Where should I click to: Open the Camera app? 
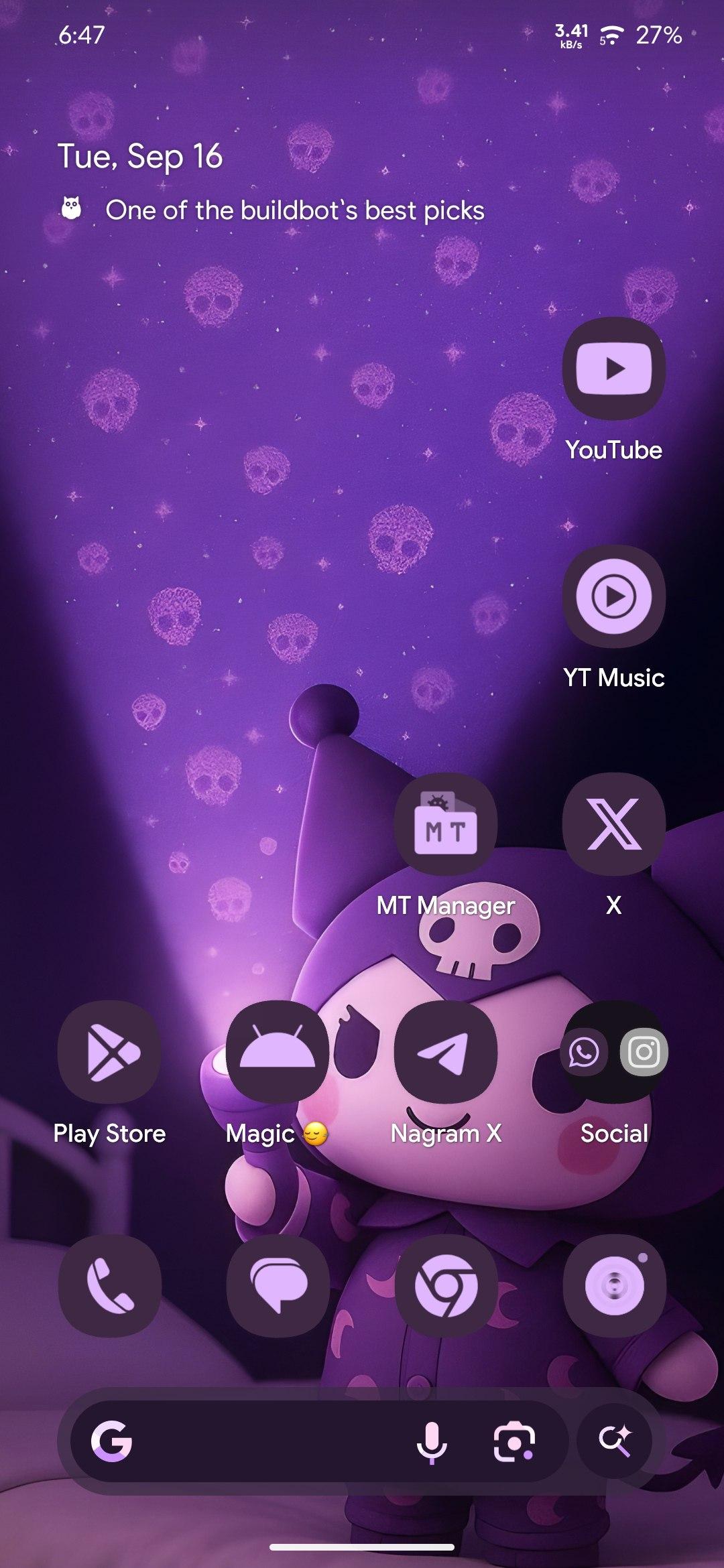[614, 1286]
